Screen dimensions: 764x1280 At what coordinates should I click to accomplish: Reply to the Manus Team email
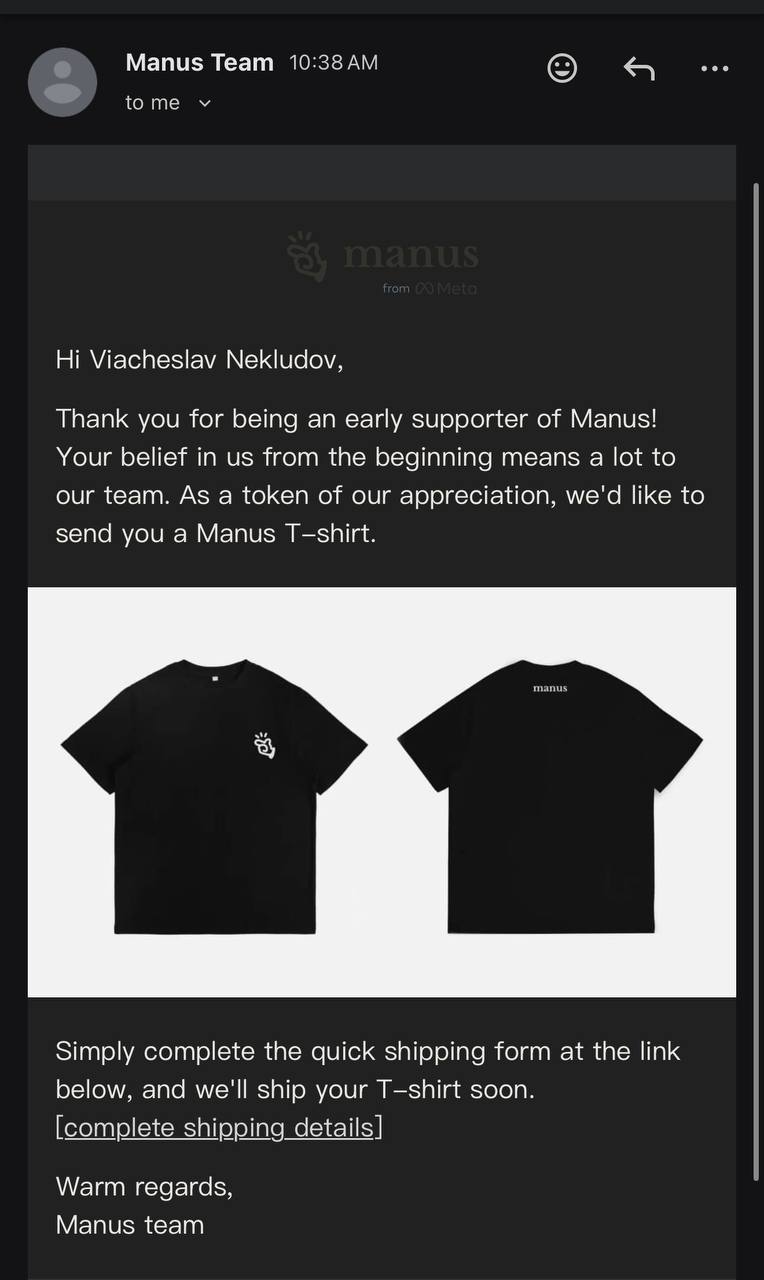[639, 68]
